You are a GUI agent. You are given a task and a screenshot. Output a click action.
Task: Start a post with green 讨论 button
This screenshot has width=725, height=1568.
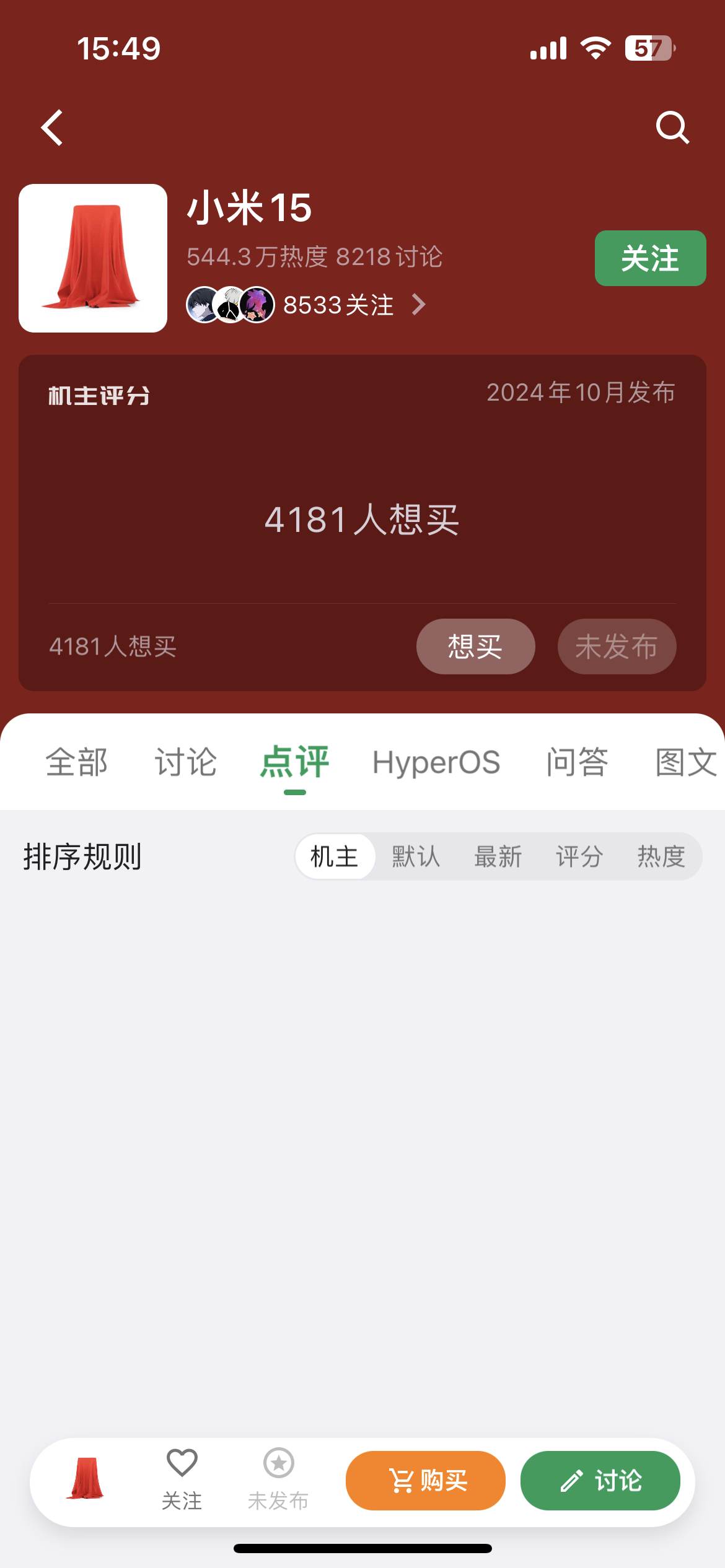point(600,1481)
